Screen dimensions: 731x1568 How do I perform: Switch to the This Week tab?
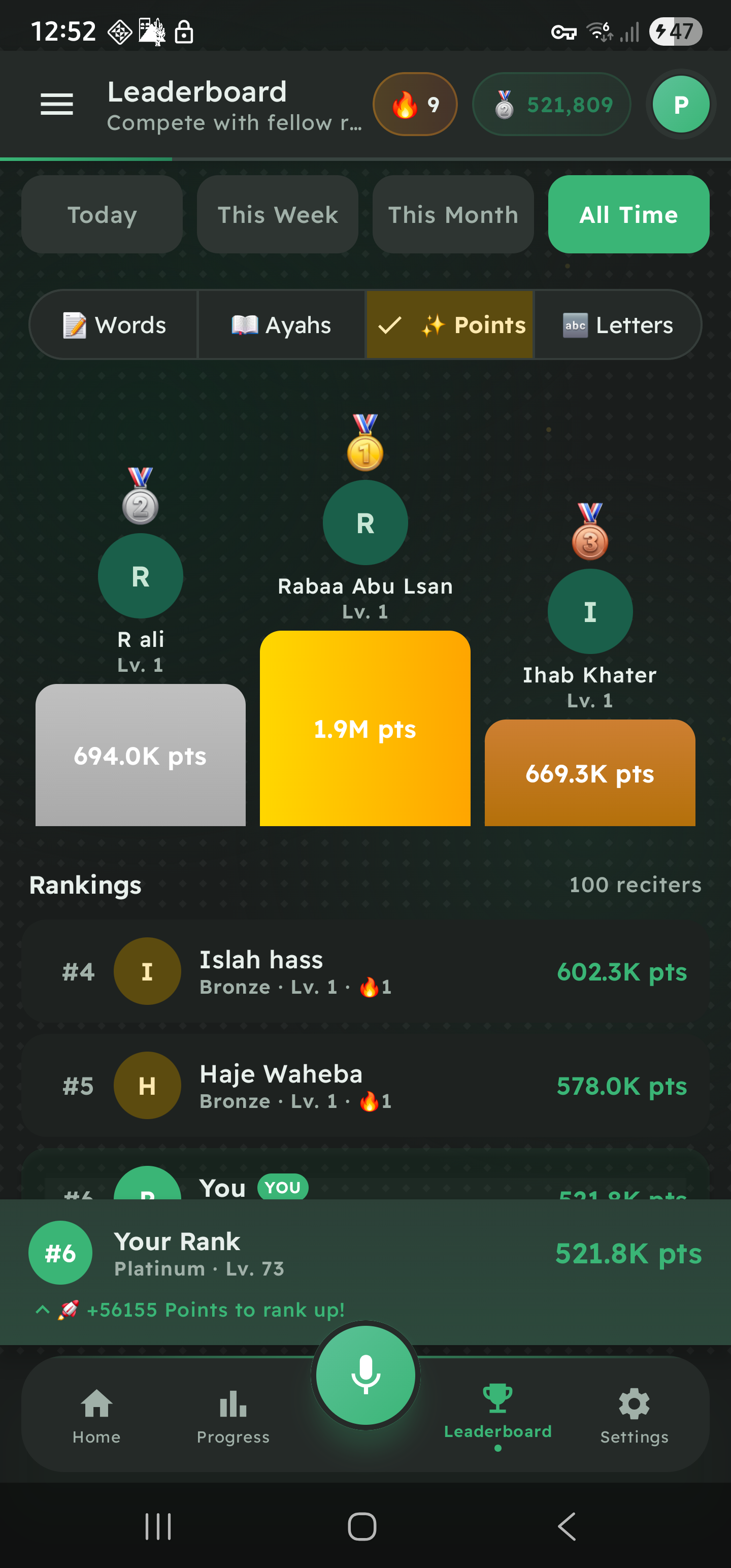pos(277,214)
